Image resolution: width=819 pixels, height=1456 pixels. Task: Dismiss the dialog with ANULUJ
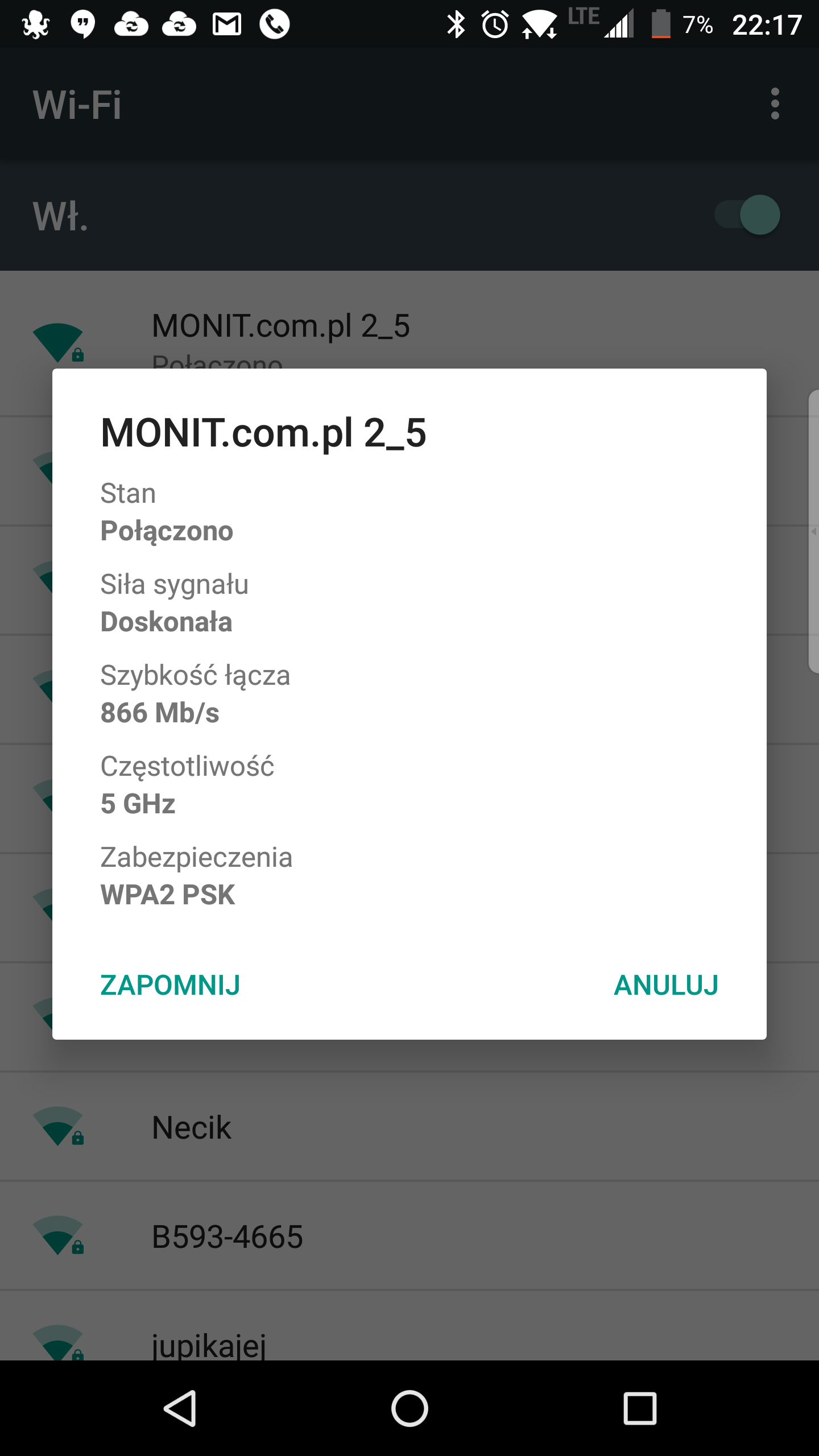[666, 985]
